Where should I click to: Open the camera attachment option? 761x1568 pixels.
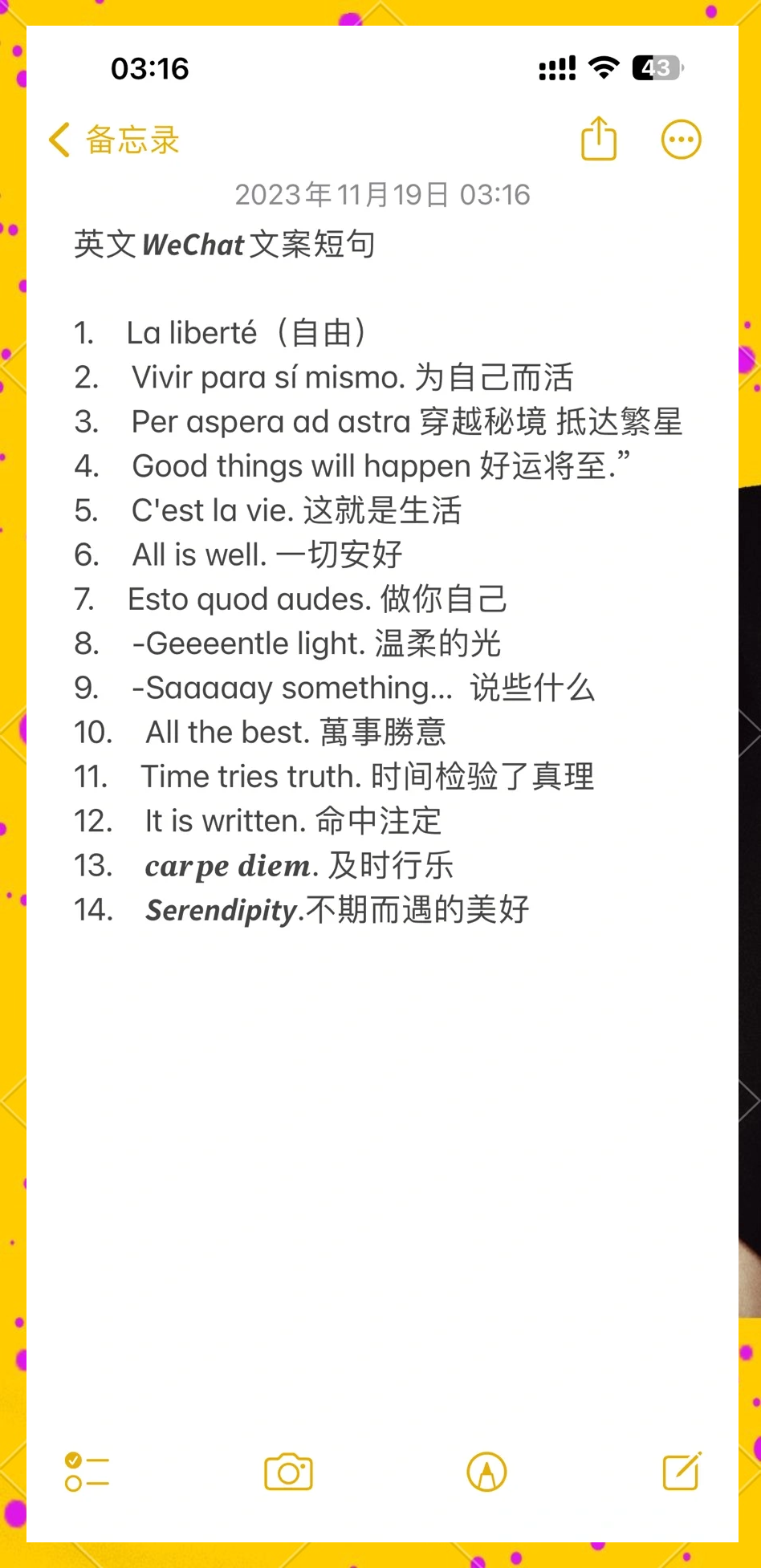pos(288,1473)
